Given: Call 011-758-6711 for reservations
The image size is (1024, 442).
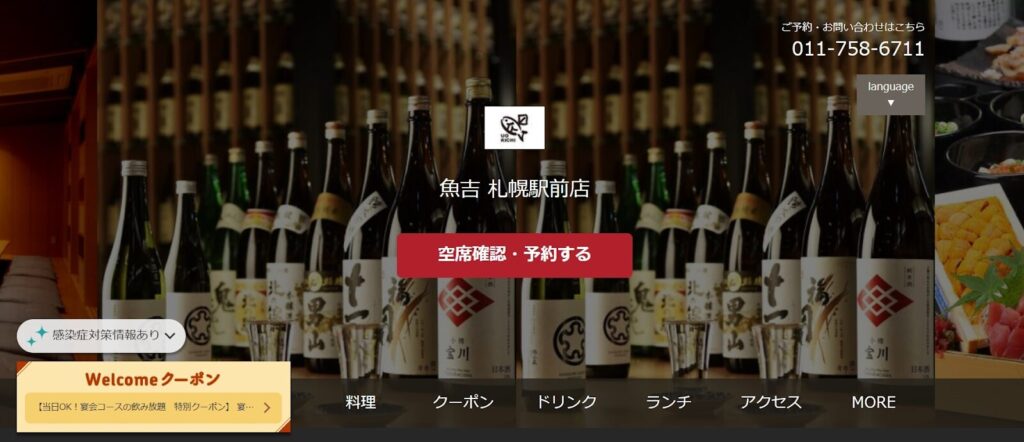Looking at the screenshot, I should pyautogui.click(x=857, y=49).
